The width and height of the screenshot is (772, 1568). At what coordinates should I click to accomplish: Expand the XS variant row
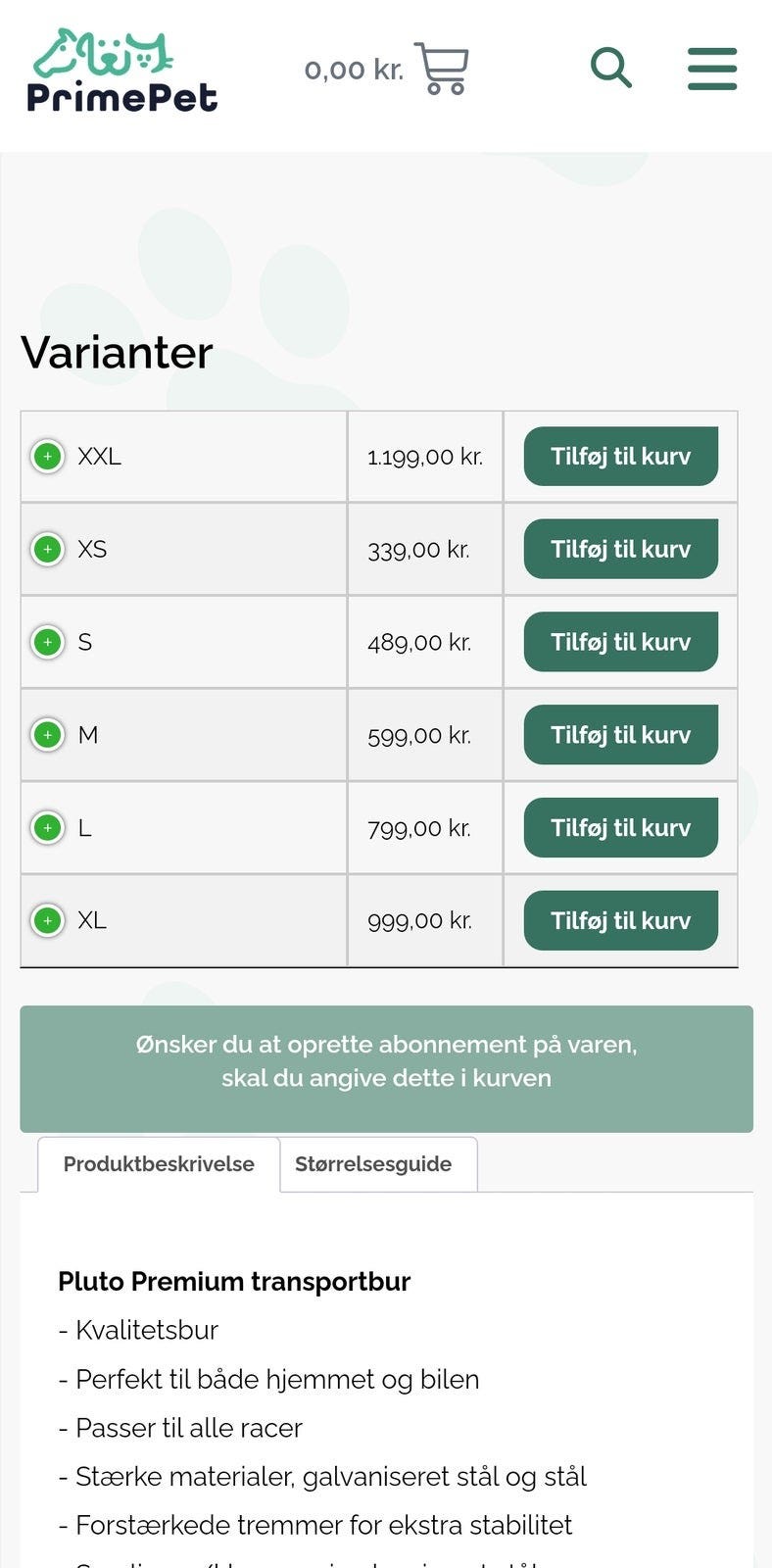(47, 550)
